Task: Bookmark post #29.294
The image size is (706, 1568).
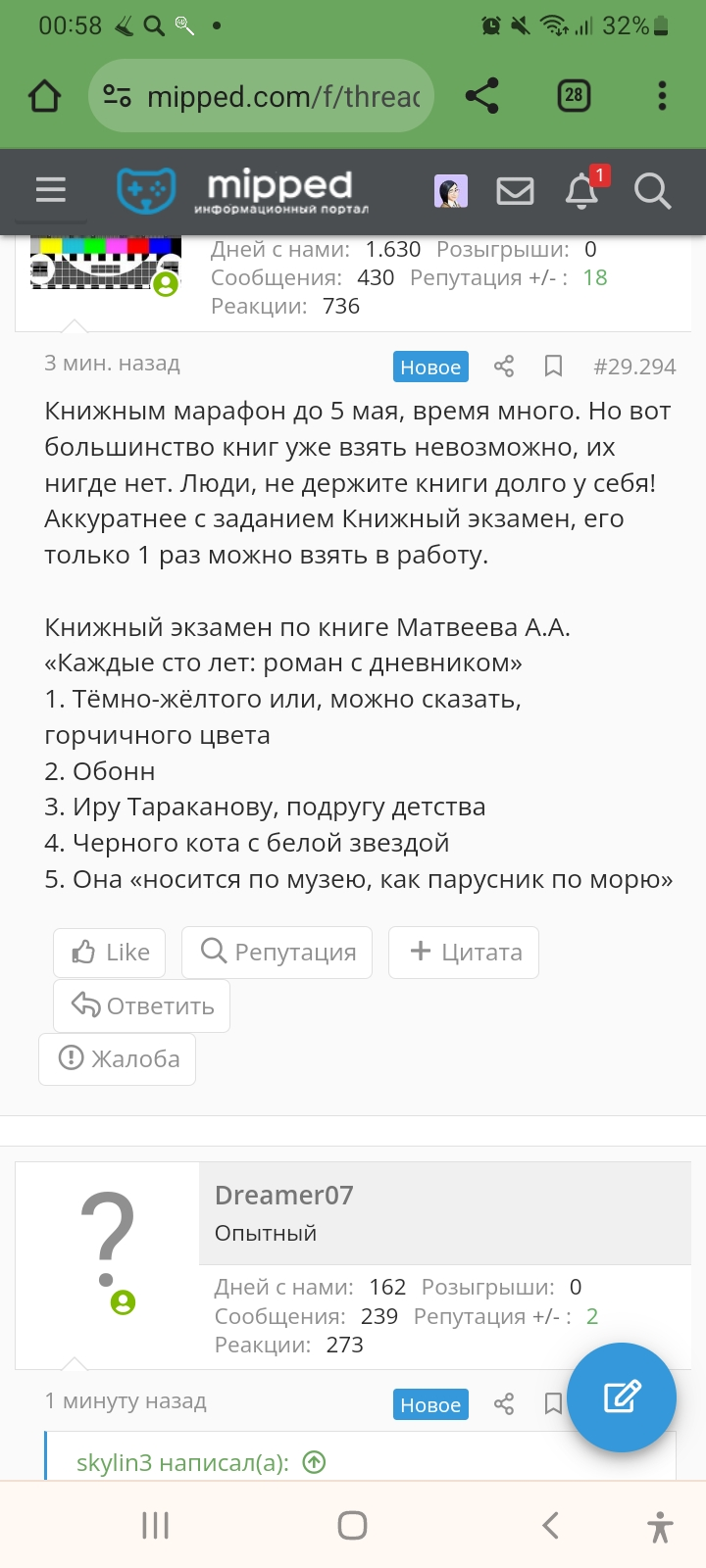Action: point(553,367)
